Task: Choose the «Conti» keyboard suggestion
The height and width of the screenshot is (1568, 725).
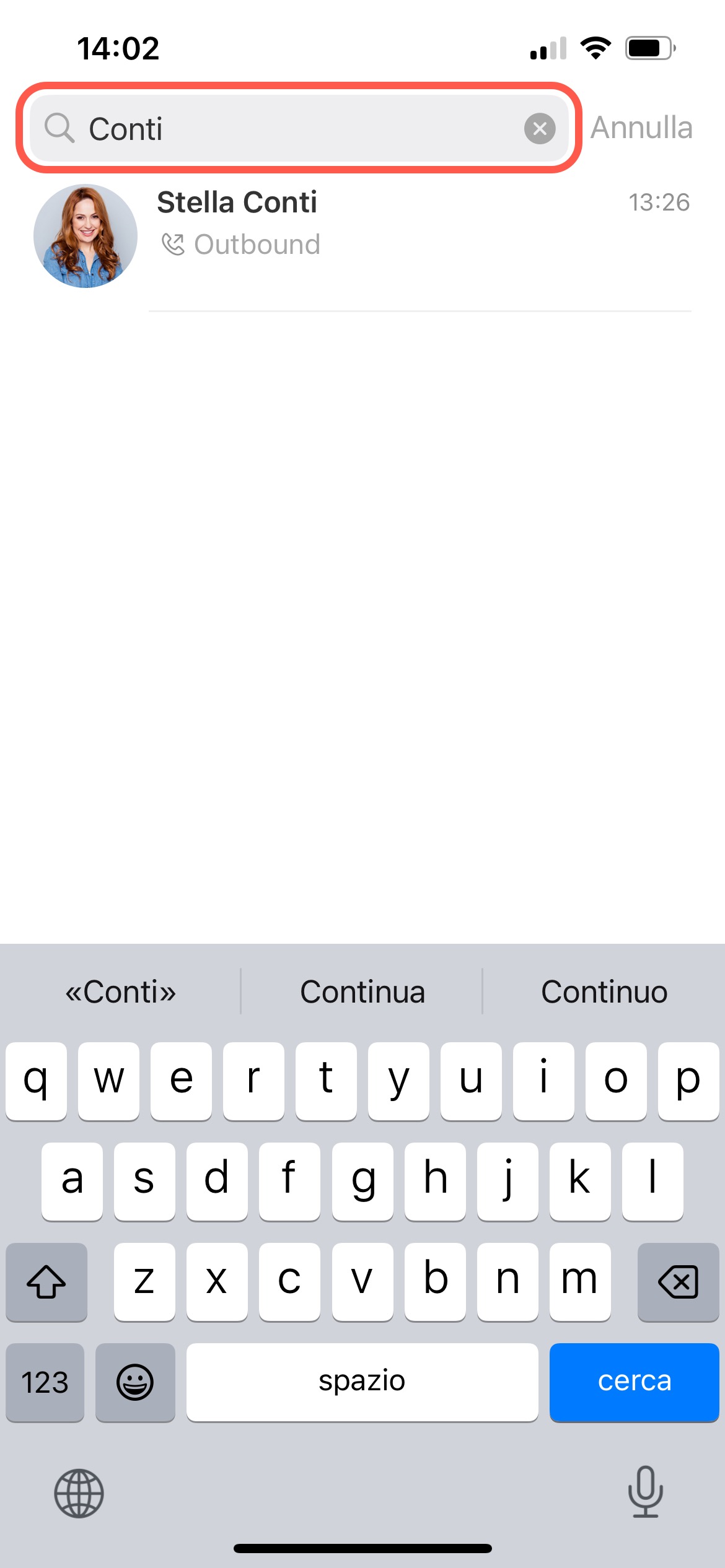Action: point(121,992)
